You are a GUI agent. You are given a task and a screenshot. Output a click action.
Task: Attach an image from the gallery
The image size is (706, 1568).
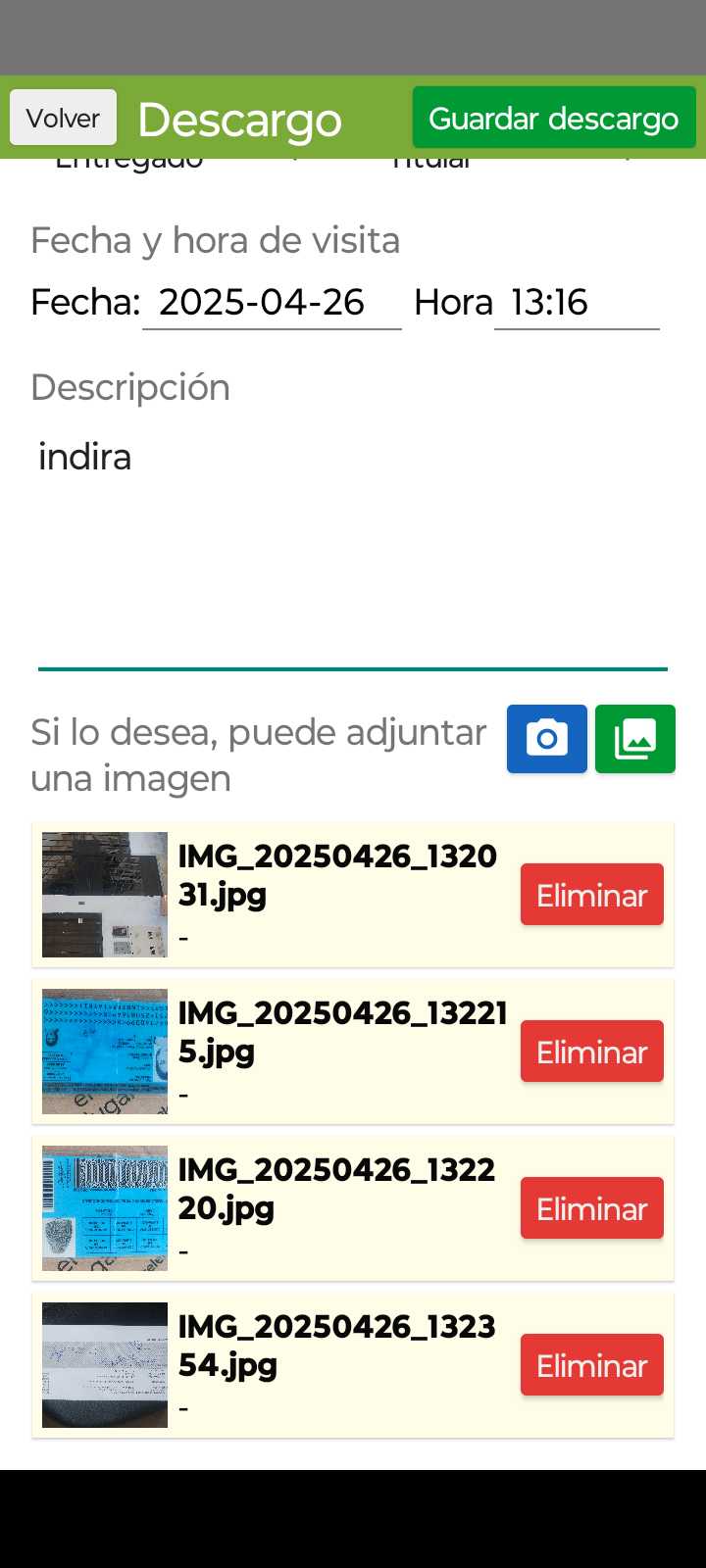pyautogui.click(x=635, y=739)
